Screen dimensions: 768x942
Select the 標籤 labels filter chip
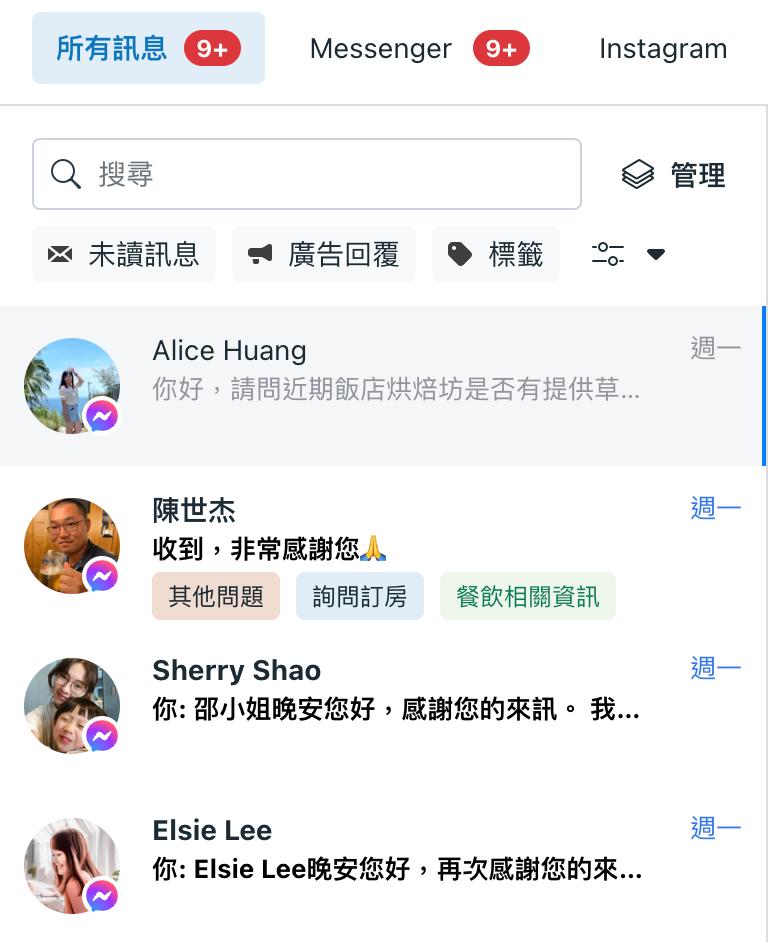[x=496, y=254]
